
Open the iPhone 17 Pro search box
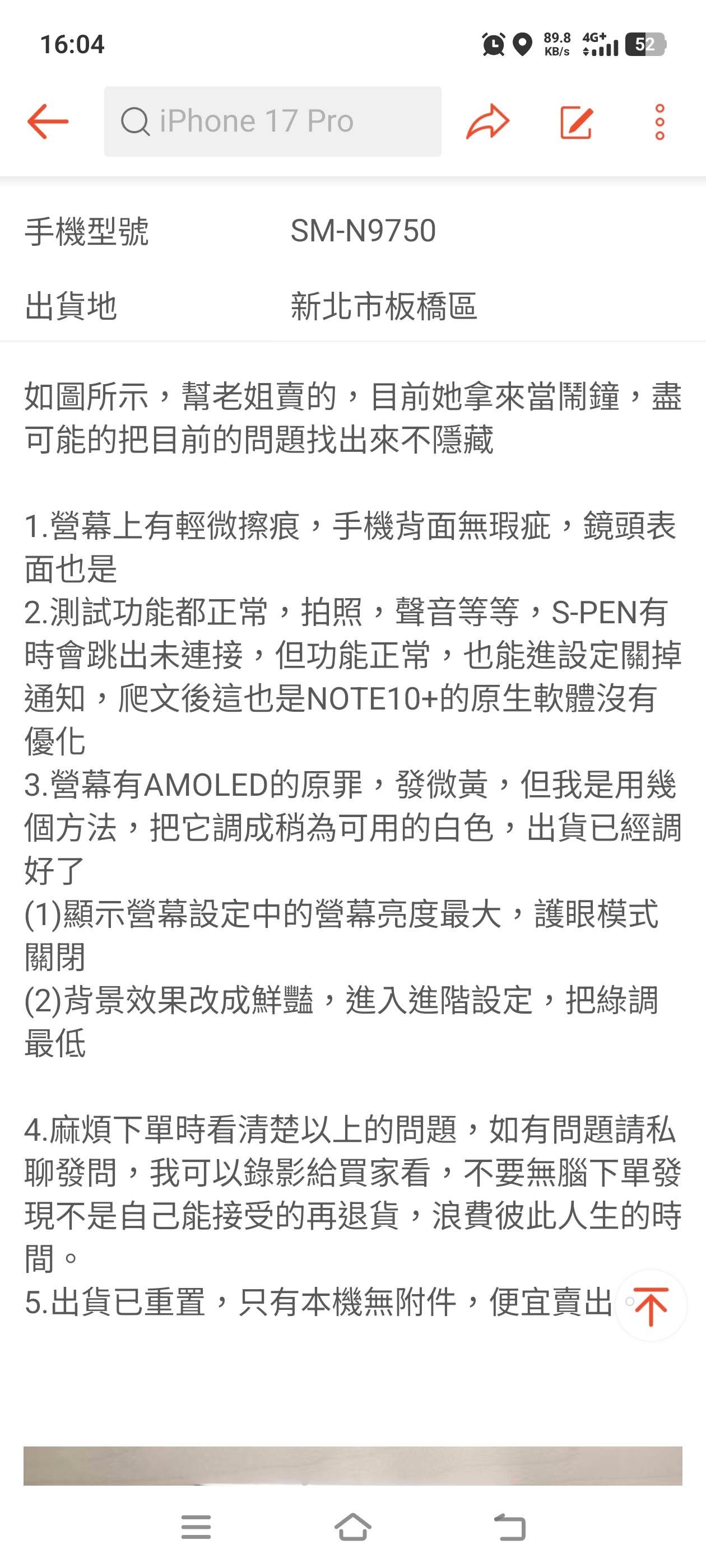click(x=272, y=121)
